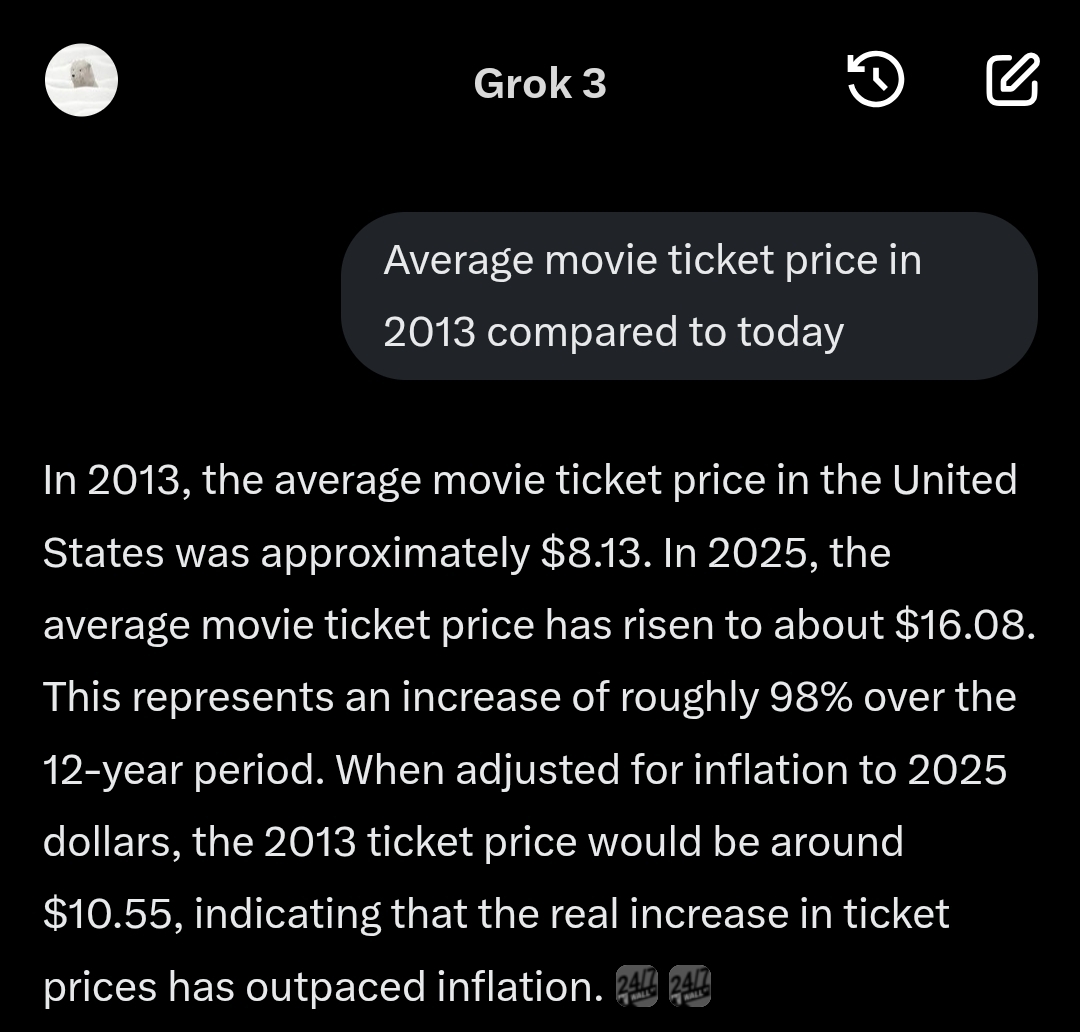Open the Grok 3 model selector
This screenshot has height=1032, width=1080.
point(540,83)
